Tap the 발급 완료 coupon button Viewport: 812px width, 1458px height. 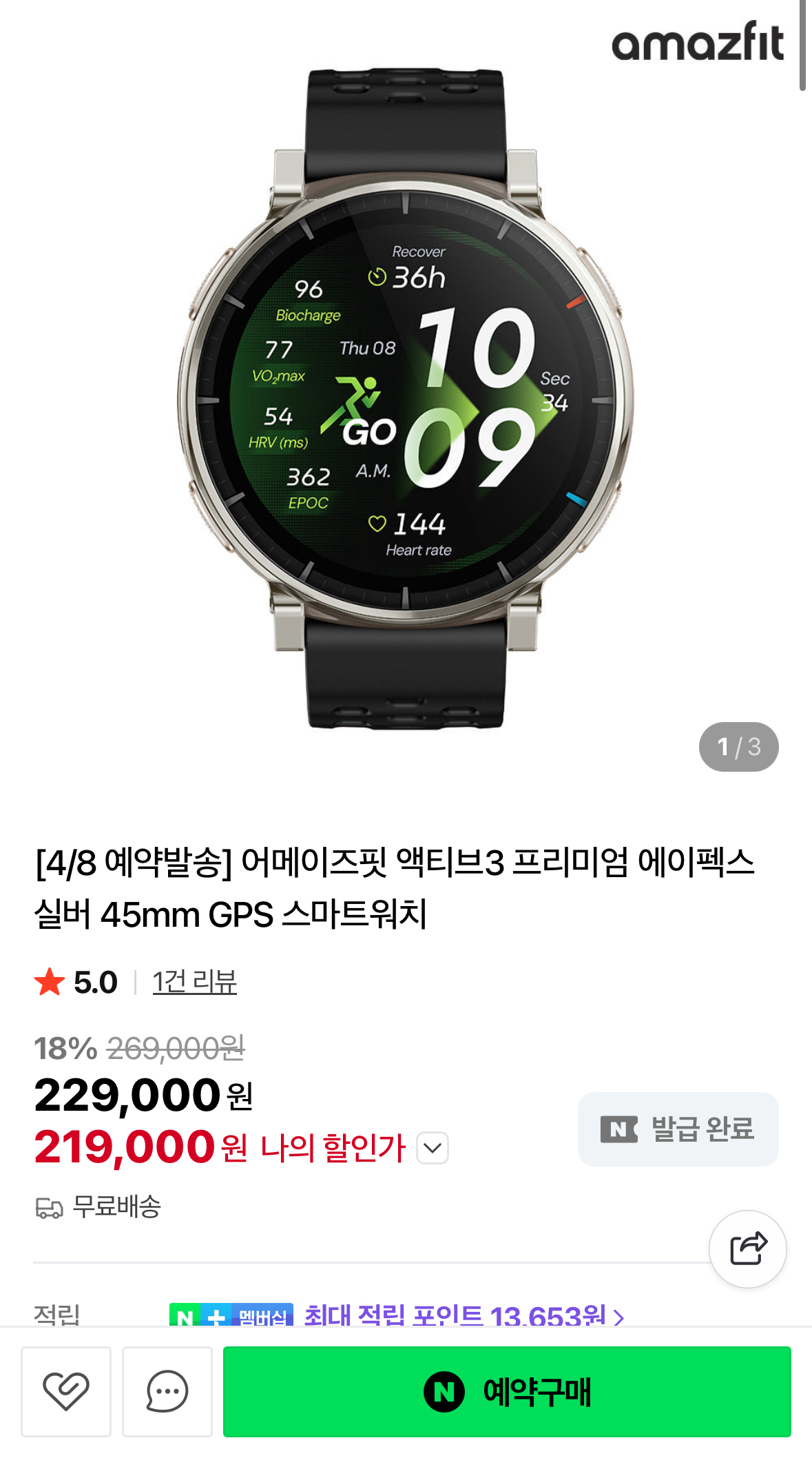tap(678, 1129)
